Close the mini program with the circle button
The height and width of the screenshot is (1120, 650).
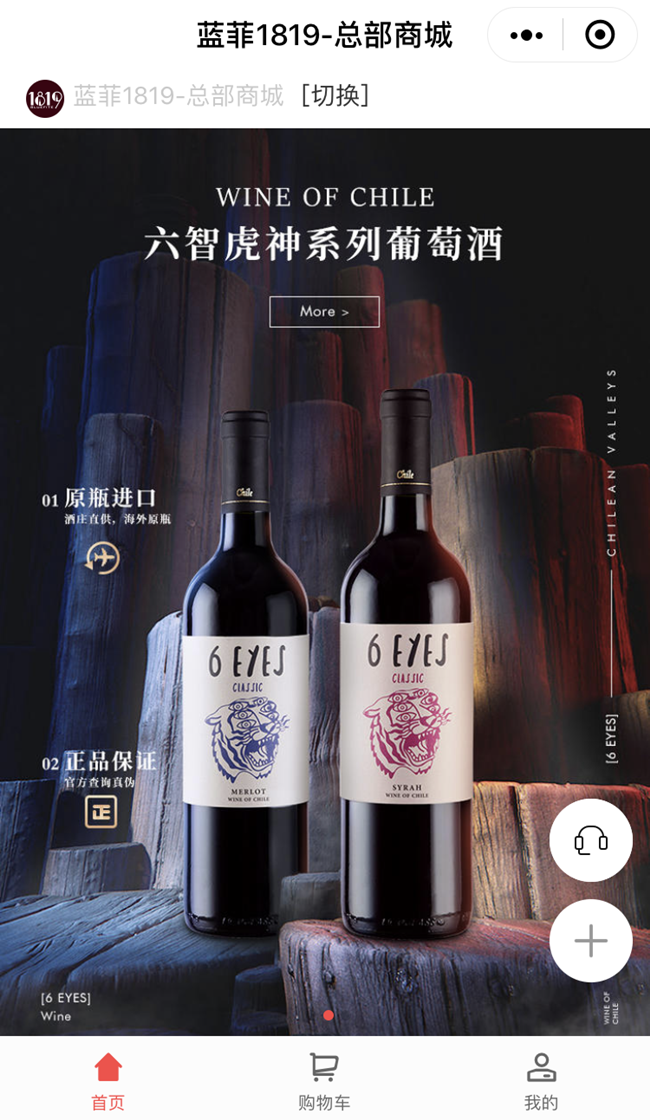pos(599,36)
